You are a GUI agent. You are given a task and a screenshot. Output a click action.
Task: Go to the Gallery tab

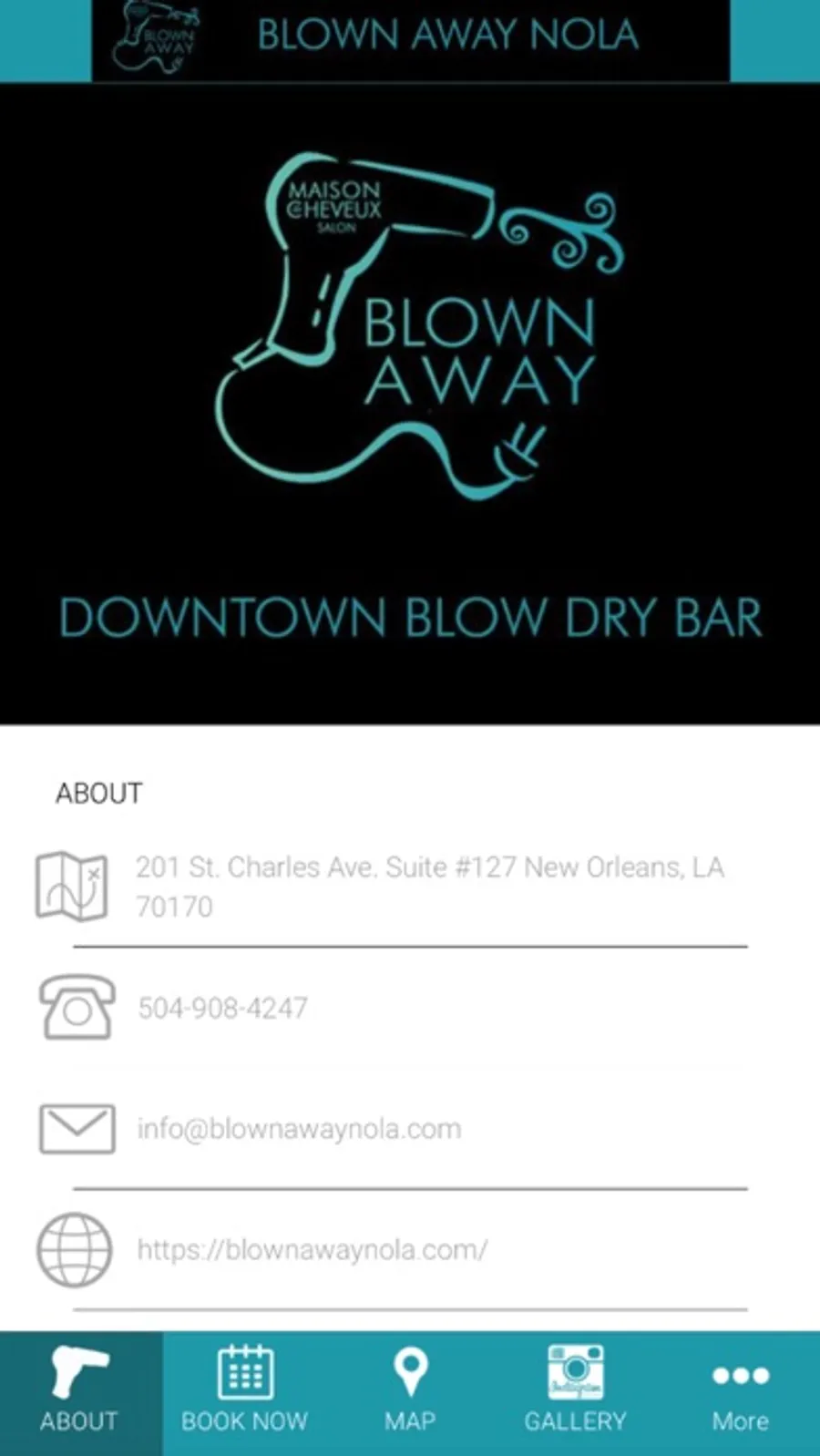coord(575,1393)
